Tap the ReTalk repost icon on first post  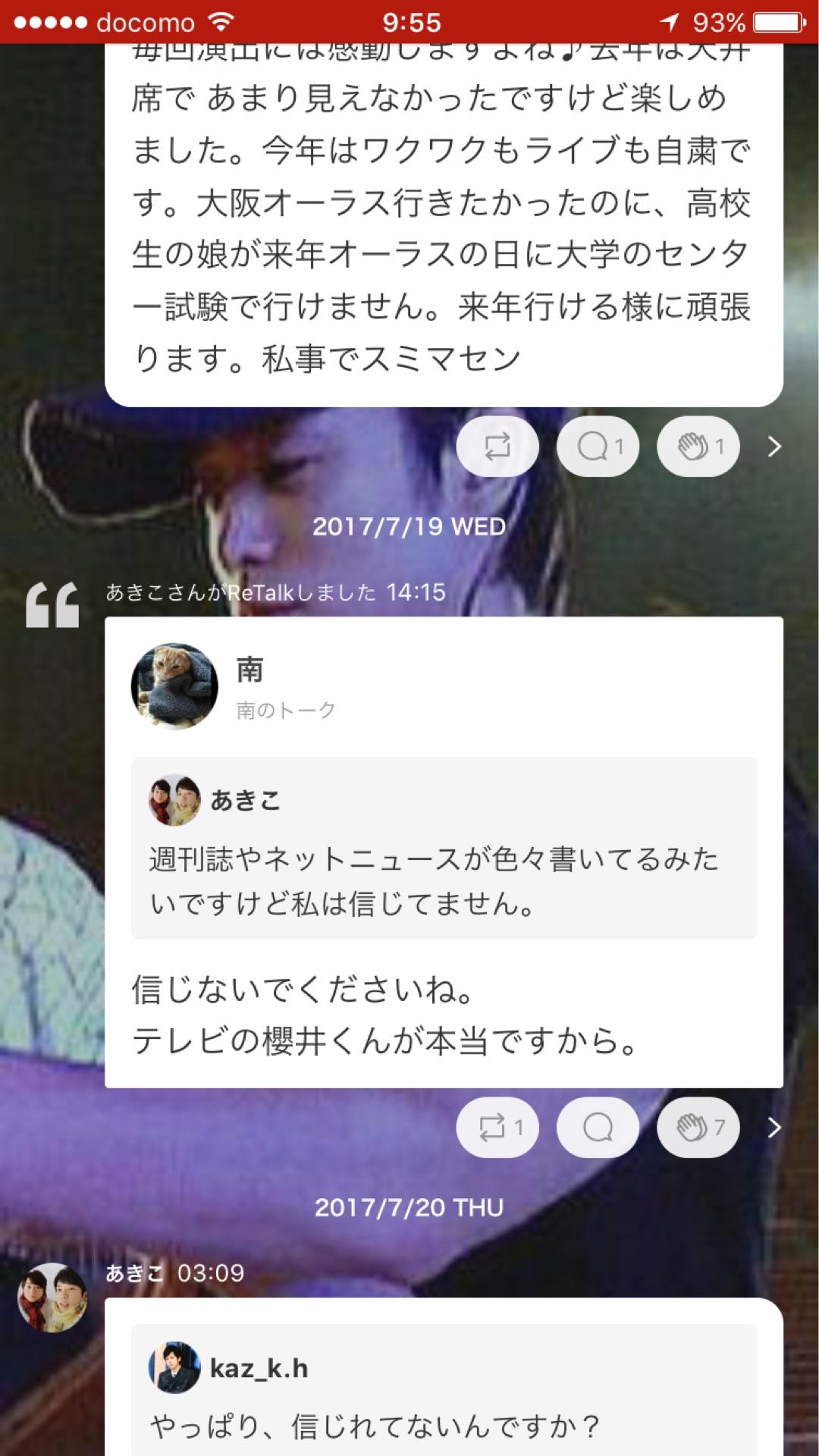click(x=497, y=447)
